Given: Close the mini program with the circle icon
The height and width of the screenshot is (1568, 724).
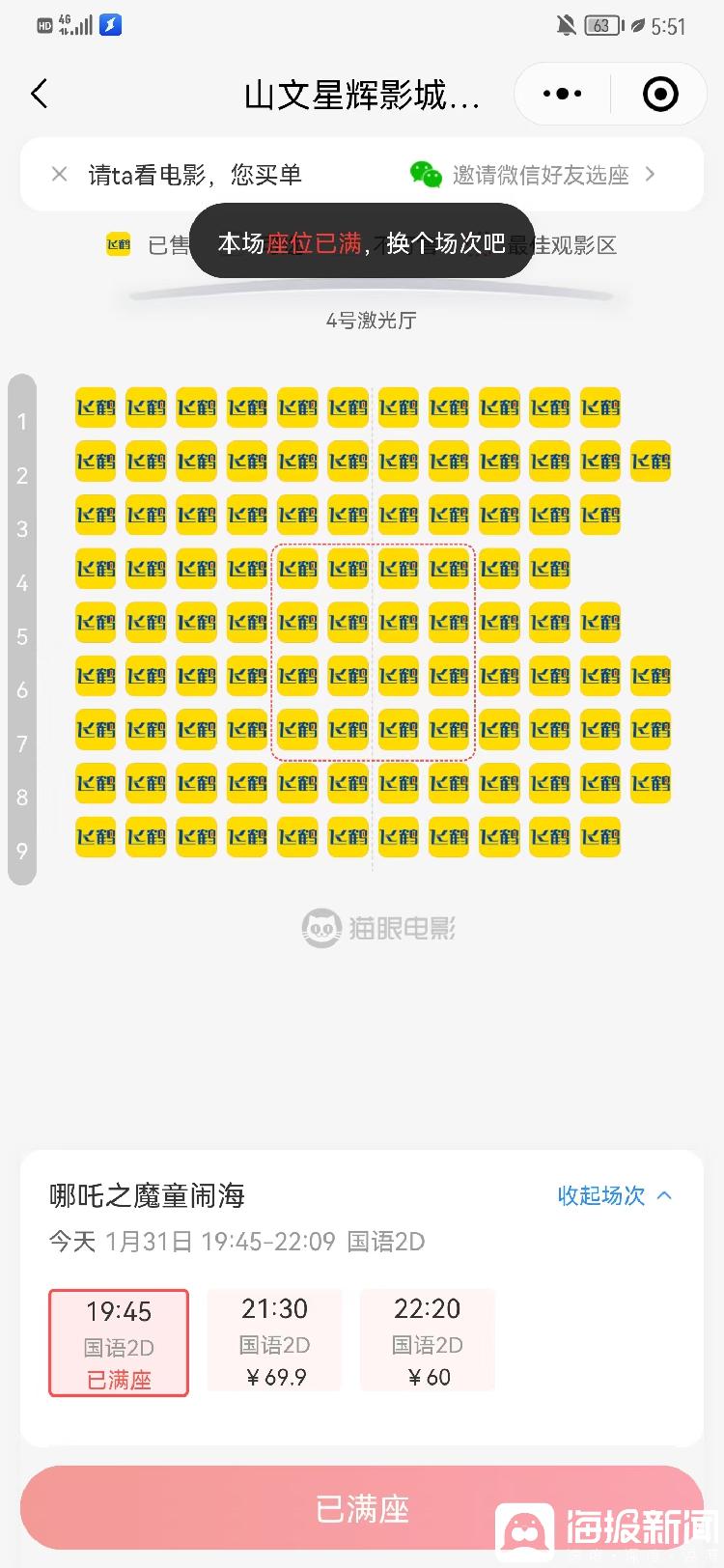Looking at the screenshot, I should pos(660,94).
